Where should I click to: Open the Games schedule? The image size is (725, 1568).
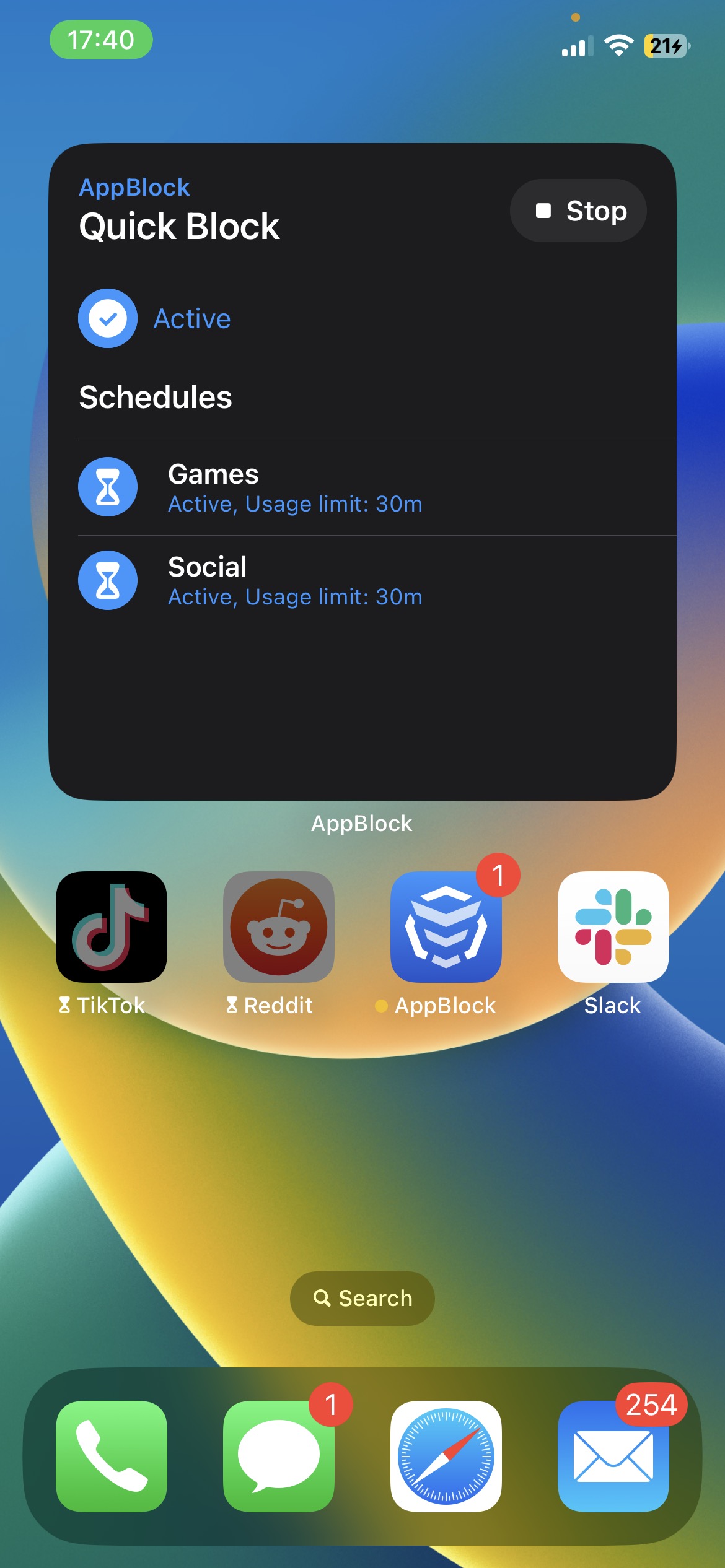click(294, 488)
